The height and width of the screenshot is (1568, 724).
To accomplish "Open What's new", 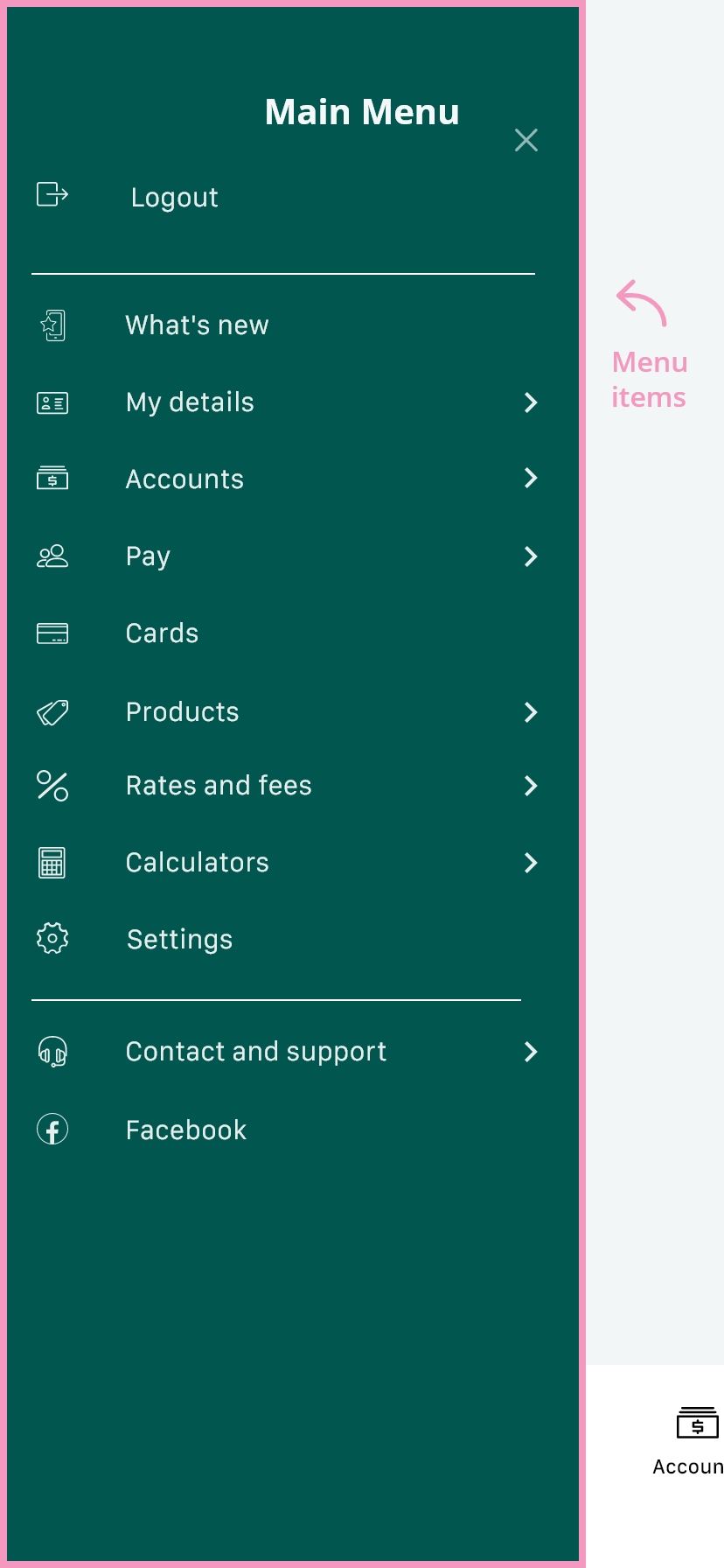I will point(285,325).
